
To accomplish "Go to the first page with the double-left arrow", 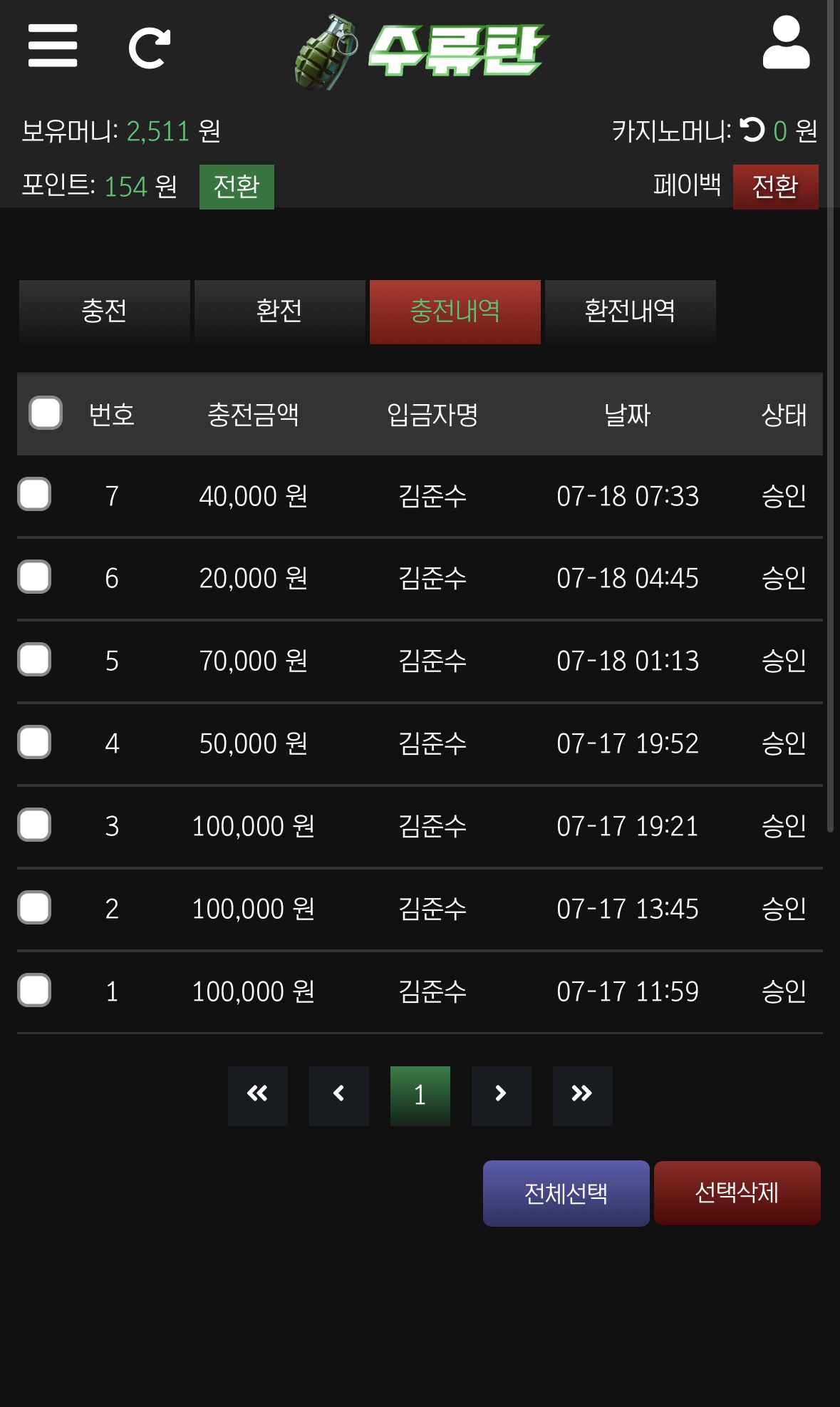I will point(258,1096).
